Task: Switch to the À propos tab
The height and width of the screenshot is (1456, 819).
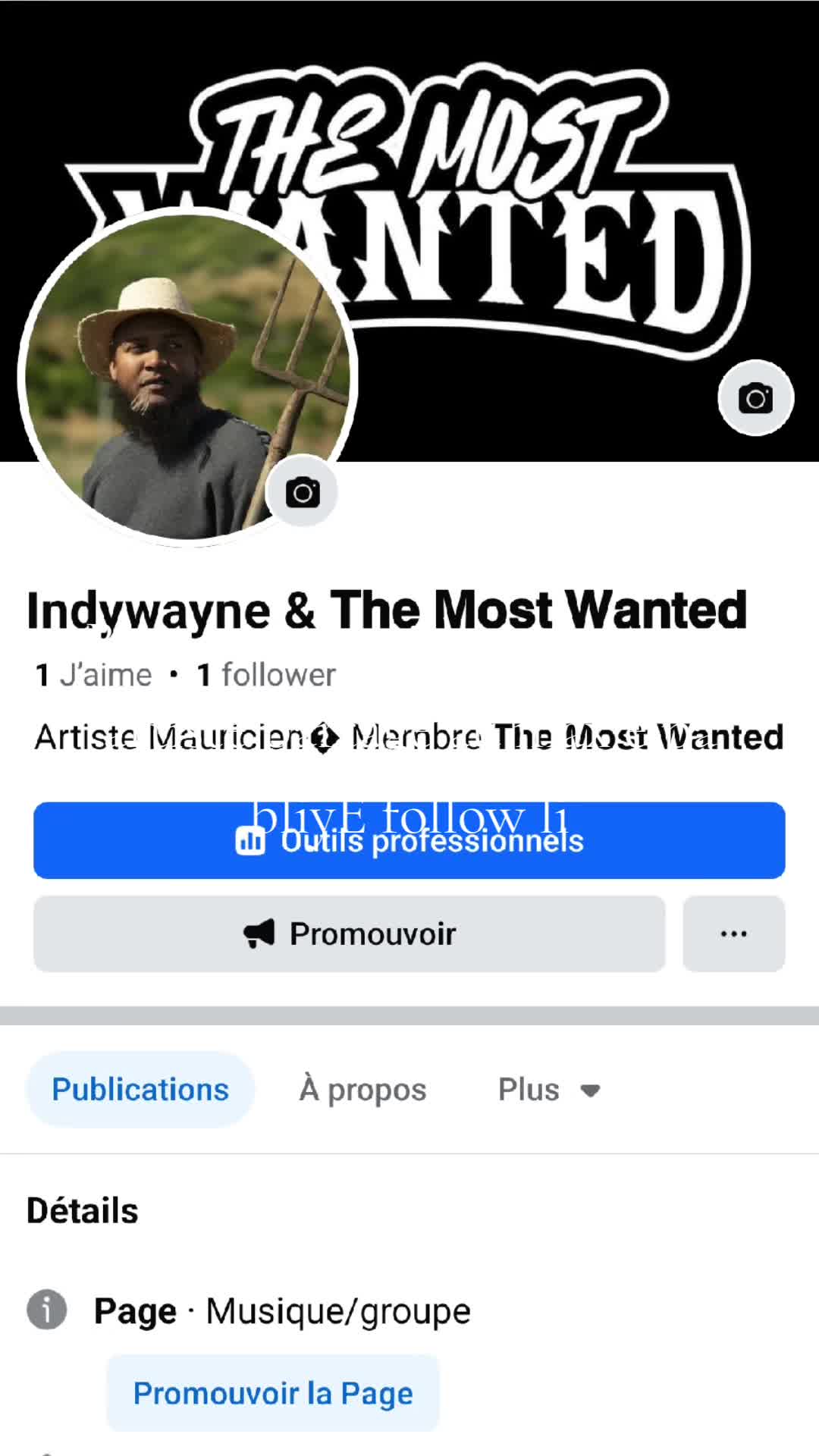Action: pos(362,1090)
